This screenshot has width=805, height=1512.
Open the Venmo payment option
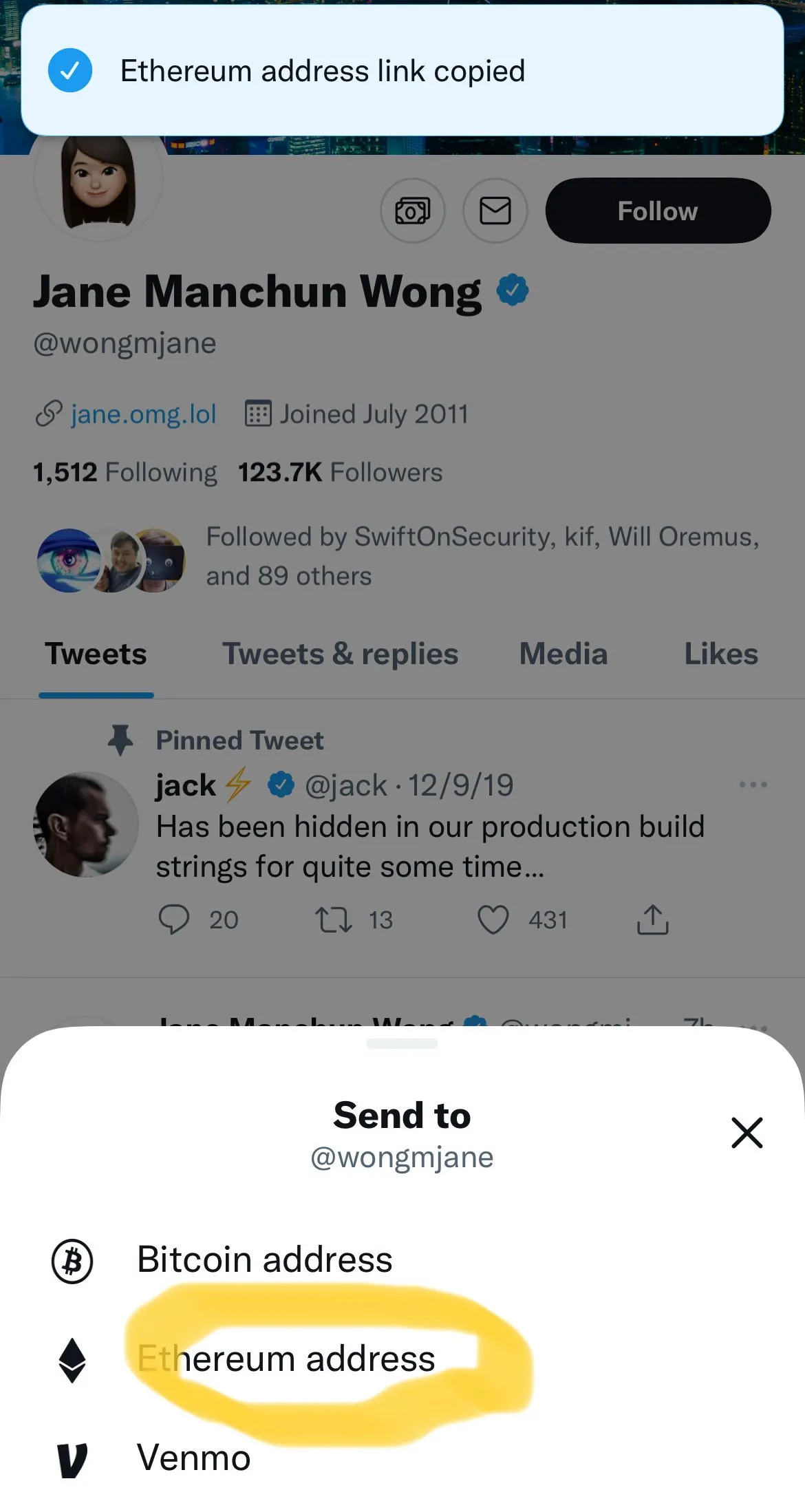[402, 1458]
